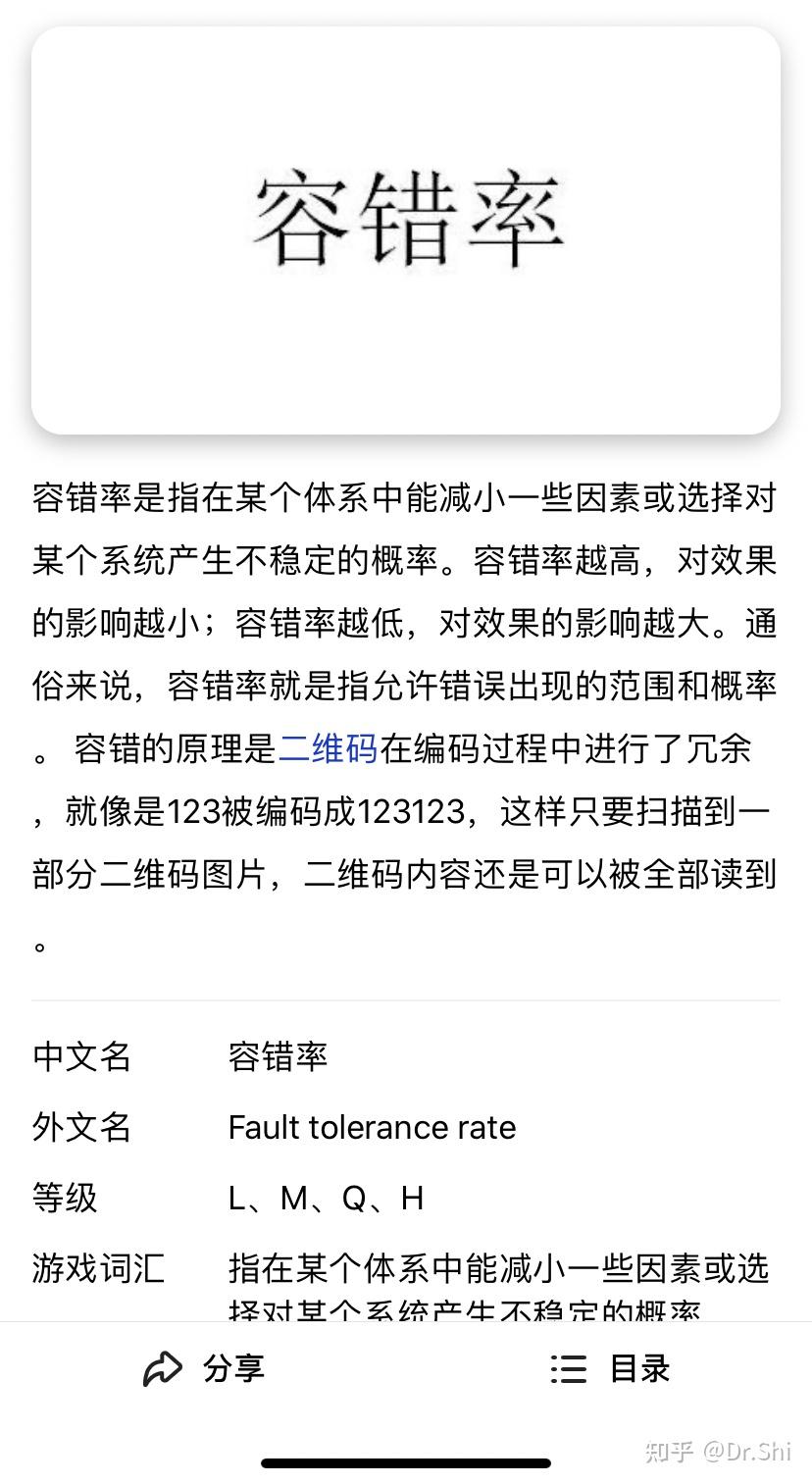The width and height of the screenshot is (812, 1484).
Task: Select the bullet-list table of contents icon
Action: (x=569, y=1367)
